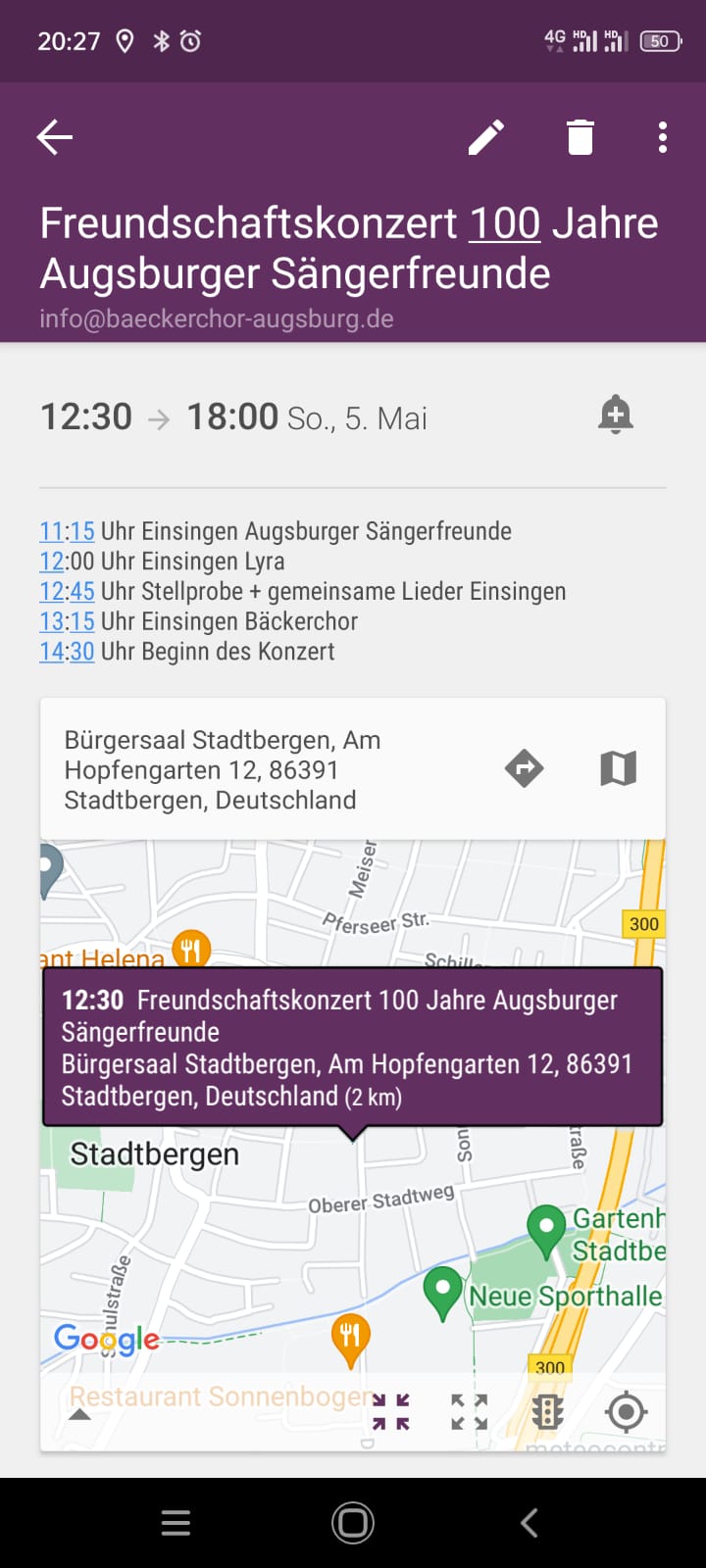706x1568 pixels.
Task: Tap the map info popup for Freundschaftskonzert
Action: pos(353,1047)
